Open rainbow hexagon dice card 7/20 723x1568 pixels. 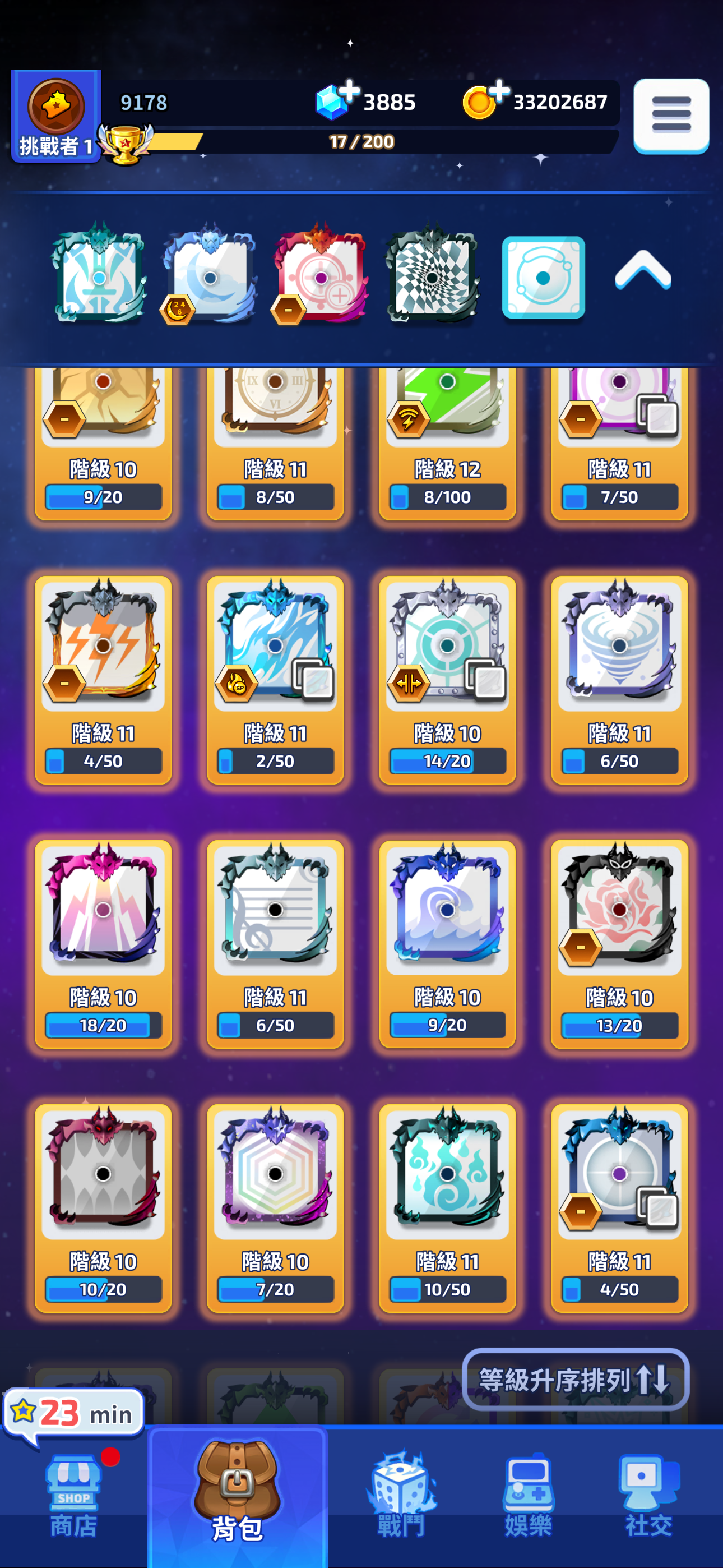pos(275,1207)
